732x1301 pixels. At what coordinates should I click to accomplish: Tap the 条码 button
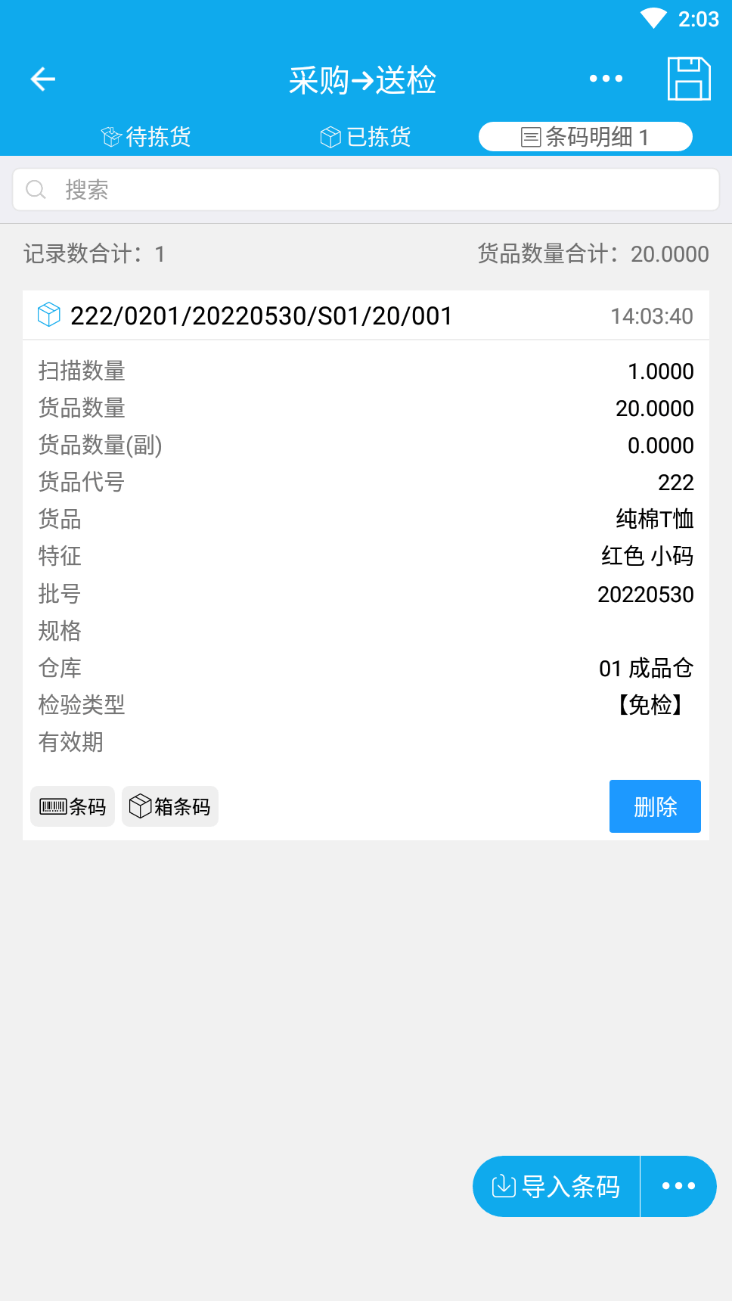click(72, 806)
